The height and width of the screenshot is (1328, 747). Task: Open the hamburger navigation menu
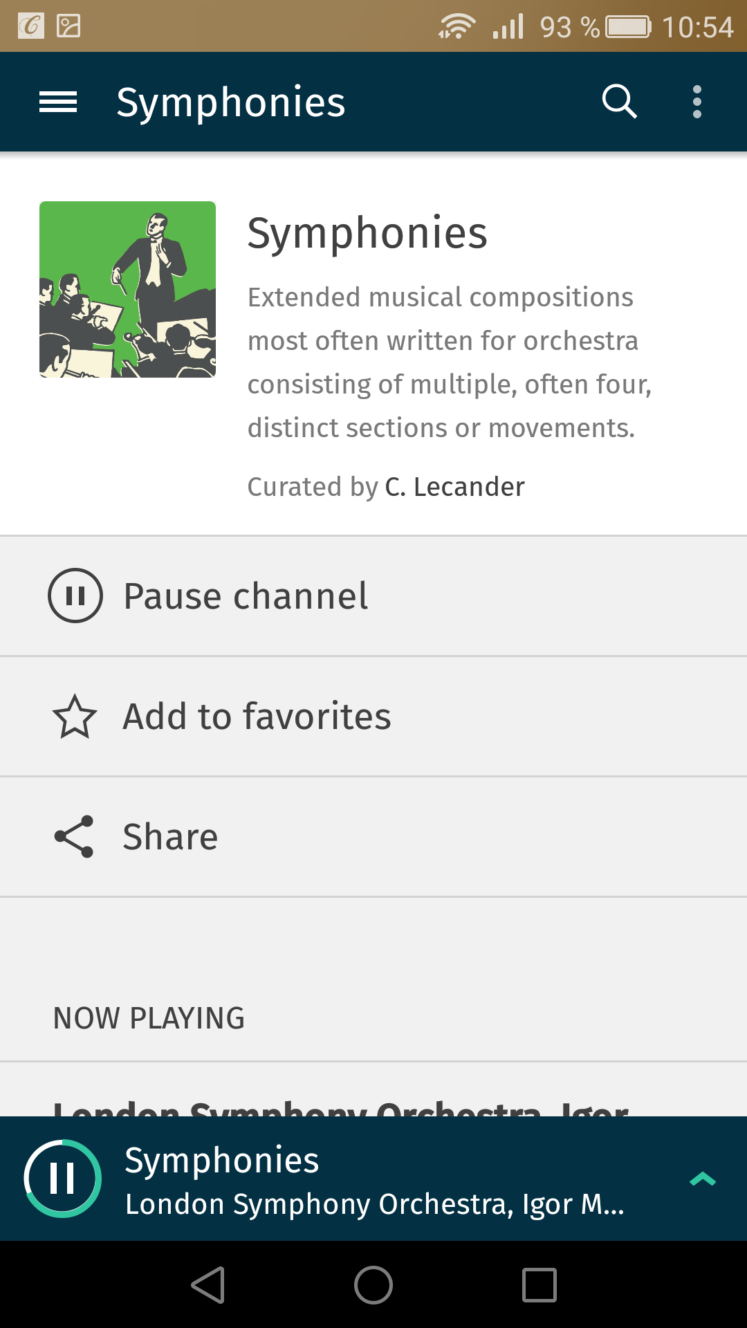pos(58,102)
